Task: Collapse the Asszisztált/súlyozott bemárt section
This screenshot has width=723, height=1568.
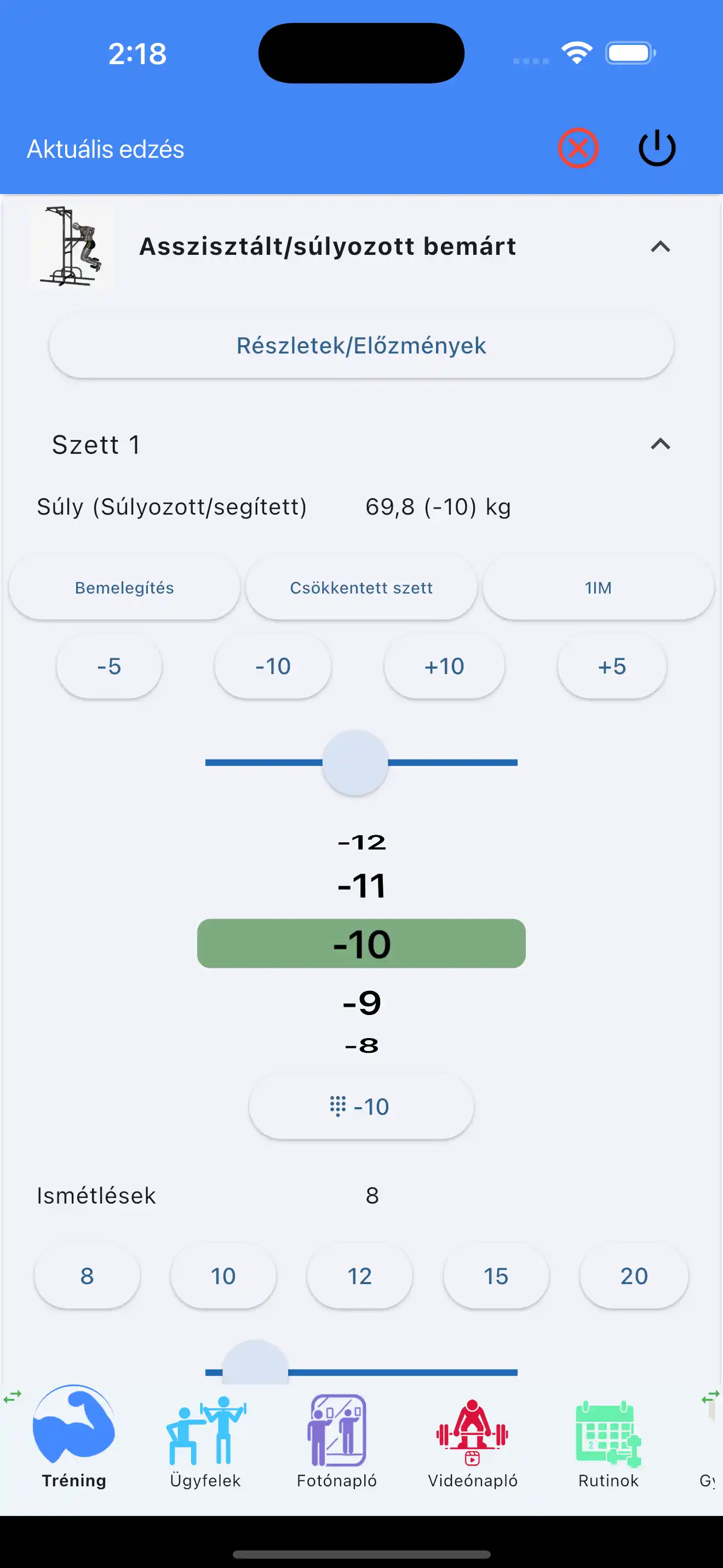Action: (661, 246)
